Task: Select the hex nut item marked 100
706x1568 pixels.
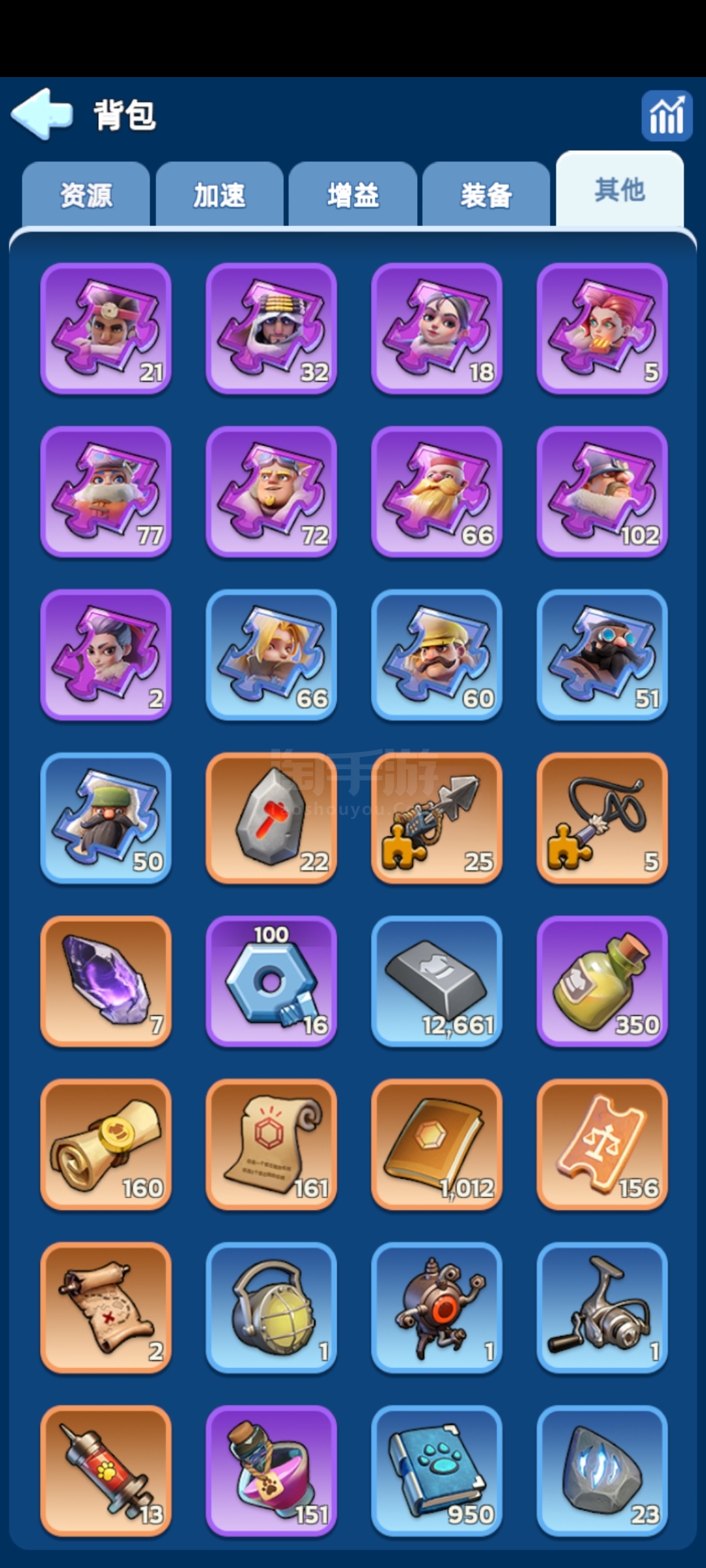Action: pyautogui.click(x=271, y=981)
